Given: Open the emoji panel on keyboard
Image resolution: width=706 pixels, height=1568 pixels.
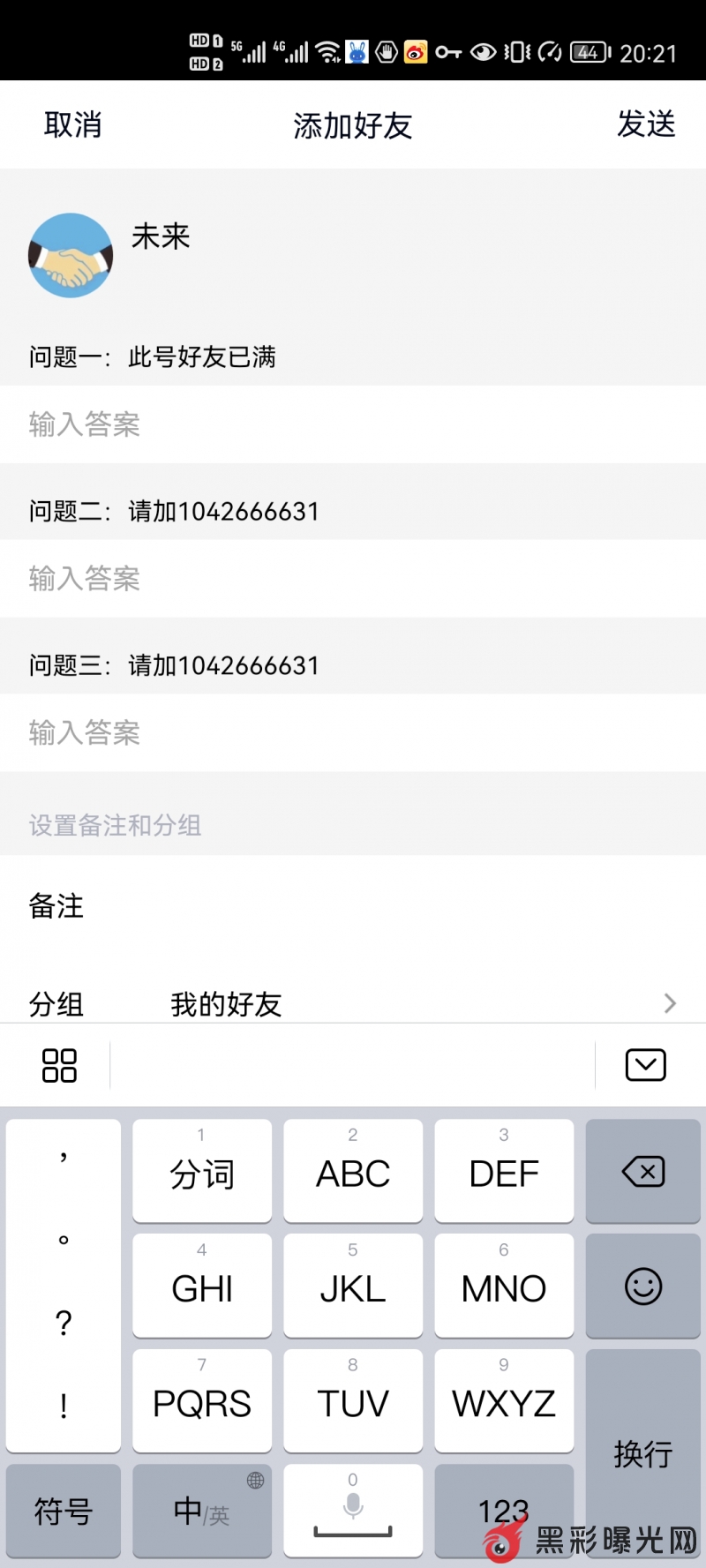Looking at the screenshot, I should pos(642,1287).
